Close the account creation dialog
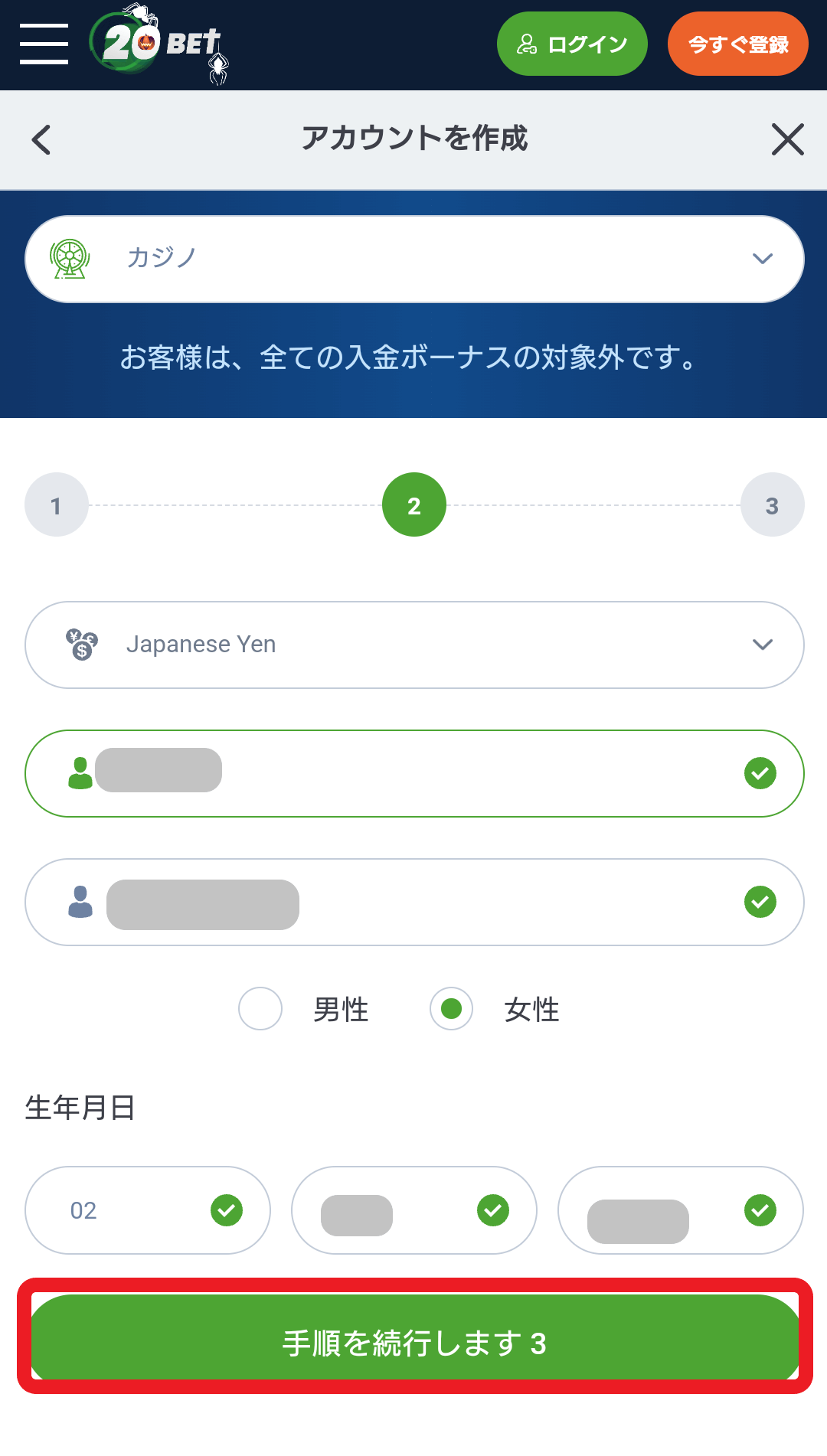 (787, 140)
